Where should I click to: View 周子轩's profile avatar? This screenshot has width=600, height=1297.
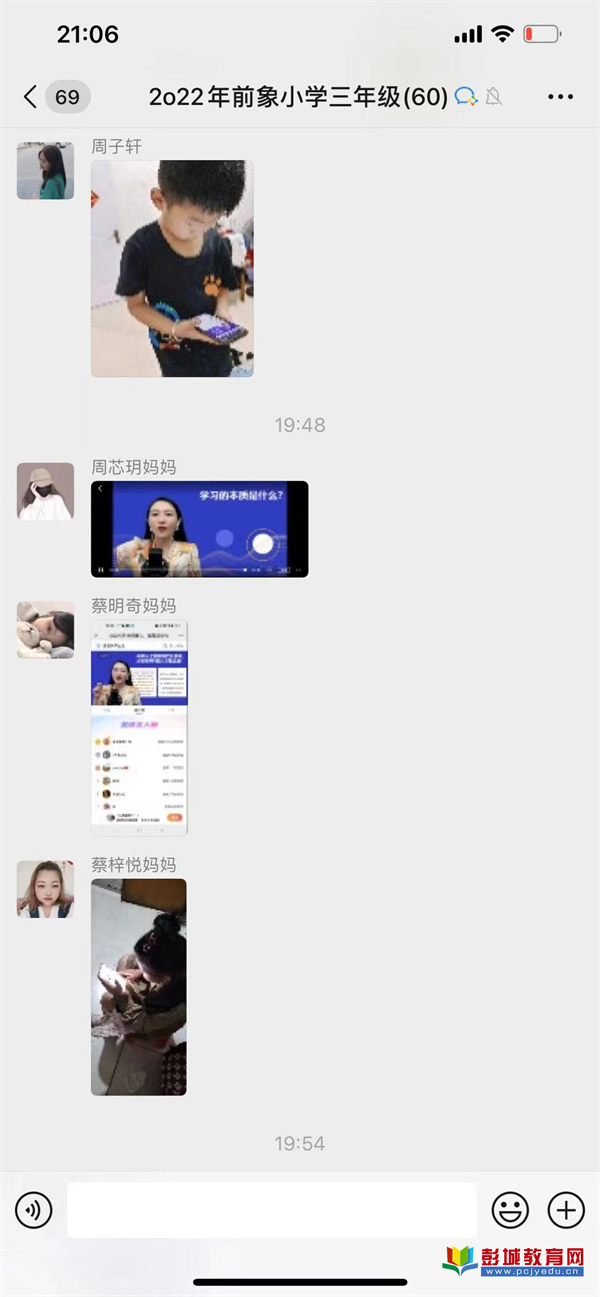(45, 171)
